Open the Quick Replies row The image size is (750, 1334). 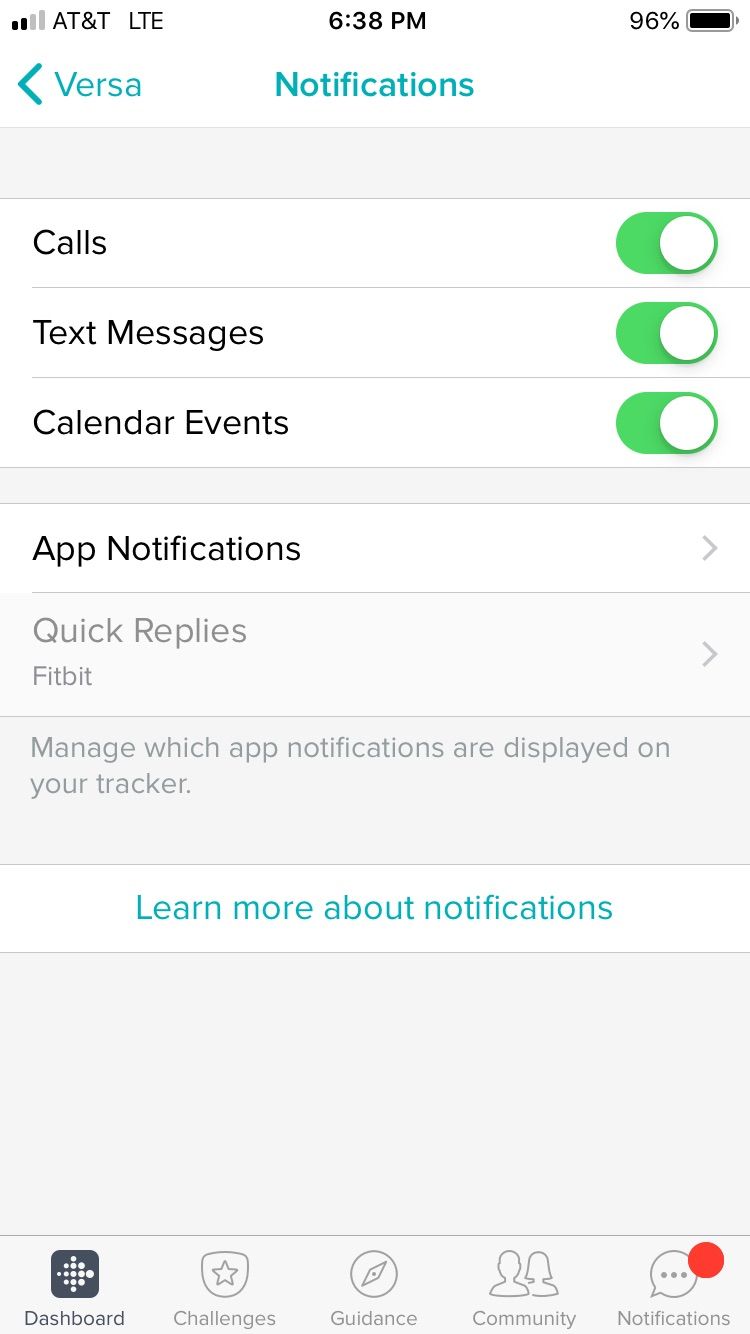click(374, 653)
